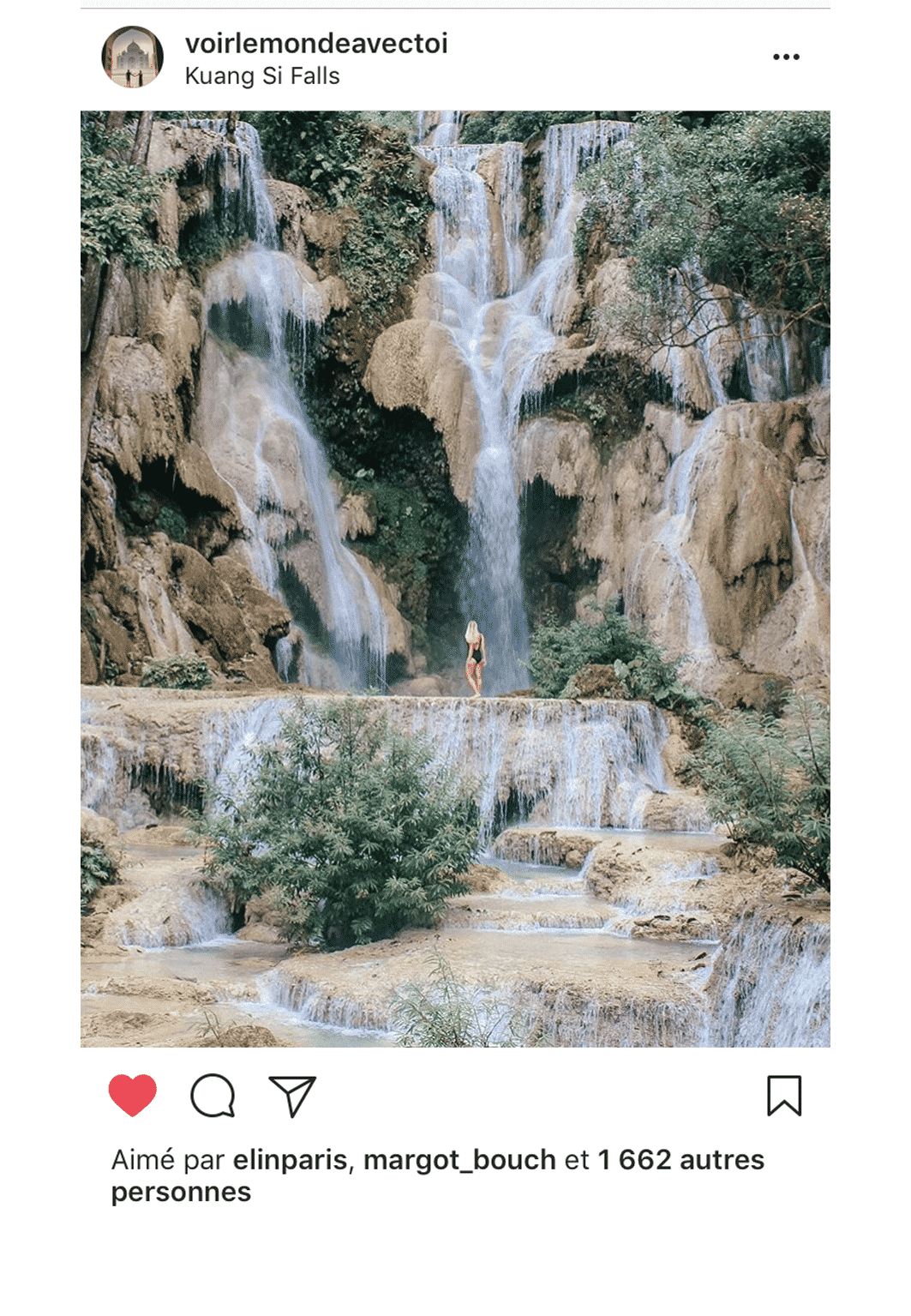This screenshot has width=911, height=1316.
Task: Open margot_bouch profile from likes
Action: (459, 1159)
